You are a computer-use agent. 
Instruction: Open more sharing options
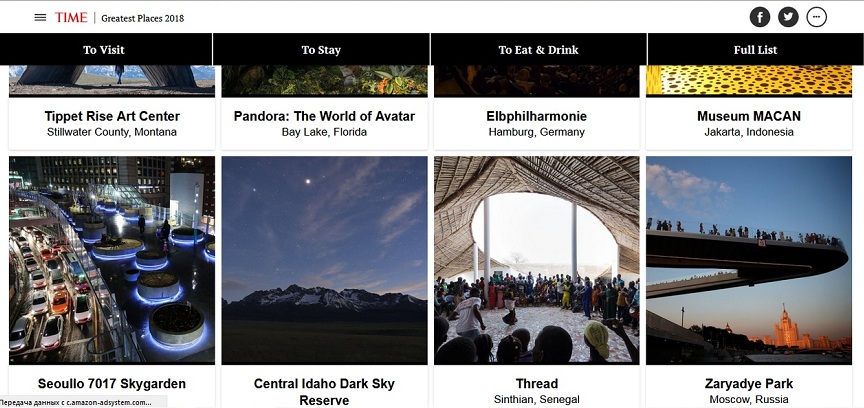pos(816,17)
